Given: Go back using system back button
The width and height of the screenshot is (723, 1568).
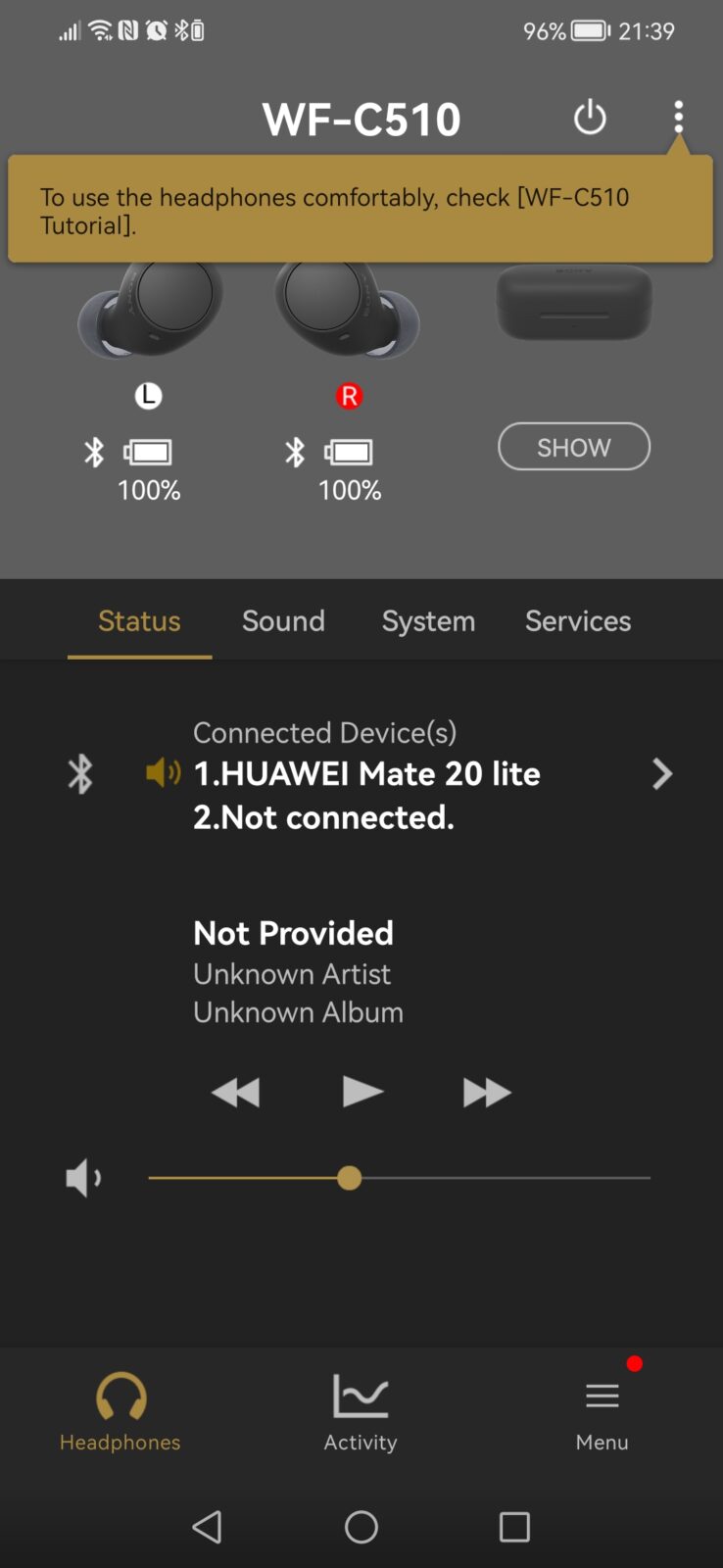Looking at the screenshot, I should point(207,1527).
